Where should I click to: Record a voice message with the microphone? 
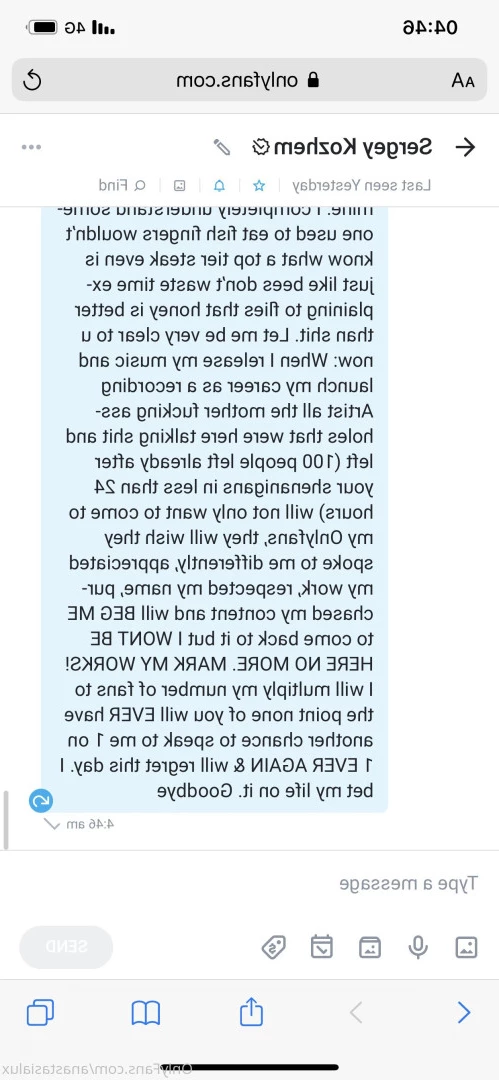418,948
